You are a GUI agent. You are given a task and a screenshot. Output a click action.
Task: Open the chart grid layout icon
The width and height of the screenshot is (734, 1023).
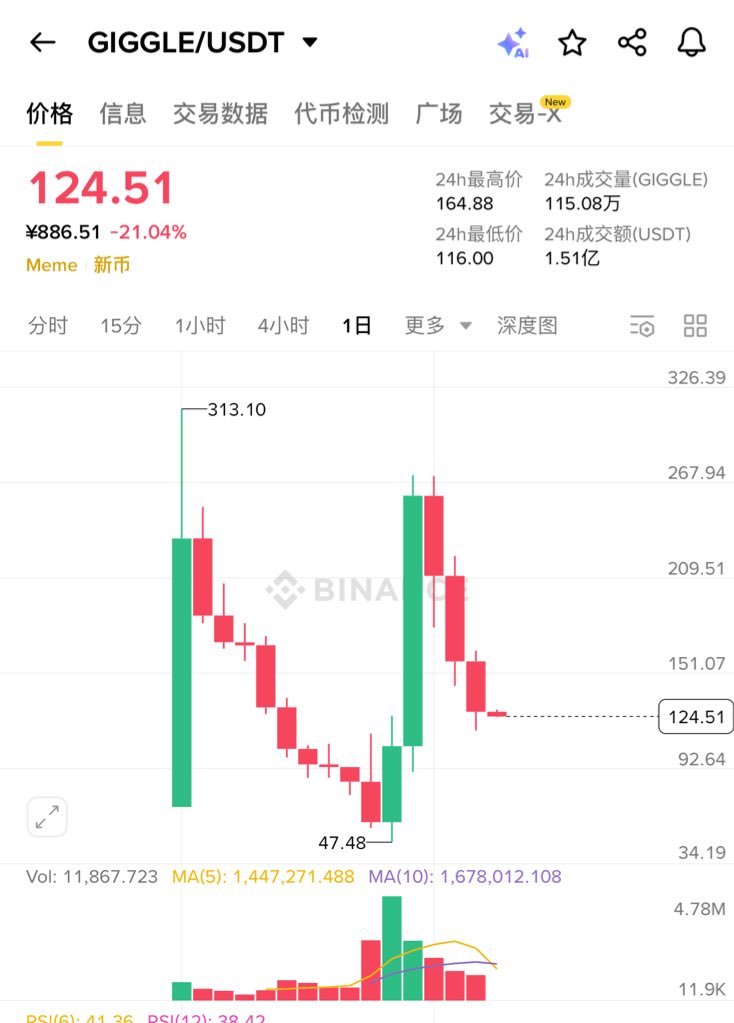click(x=695, y=326)
